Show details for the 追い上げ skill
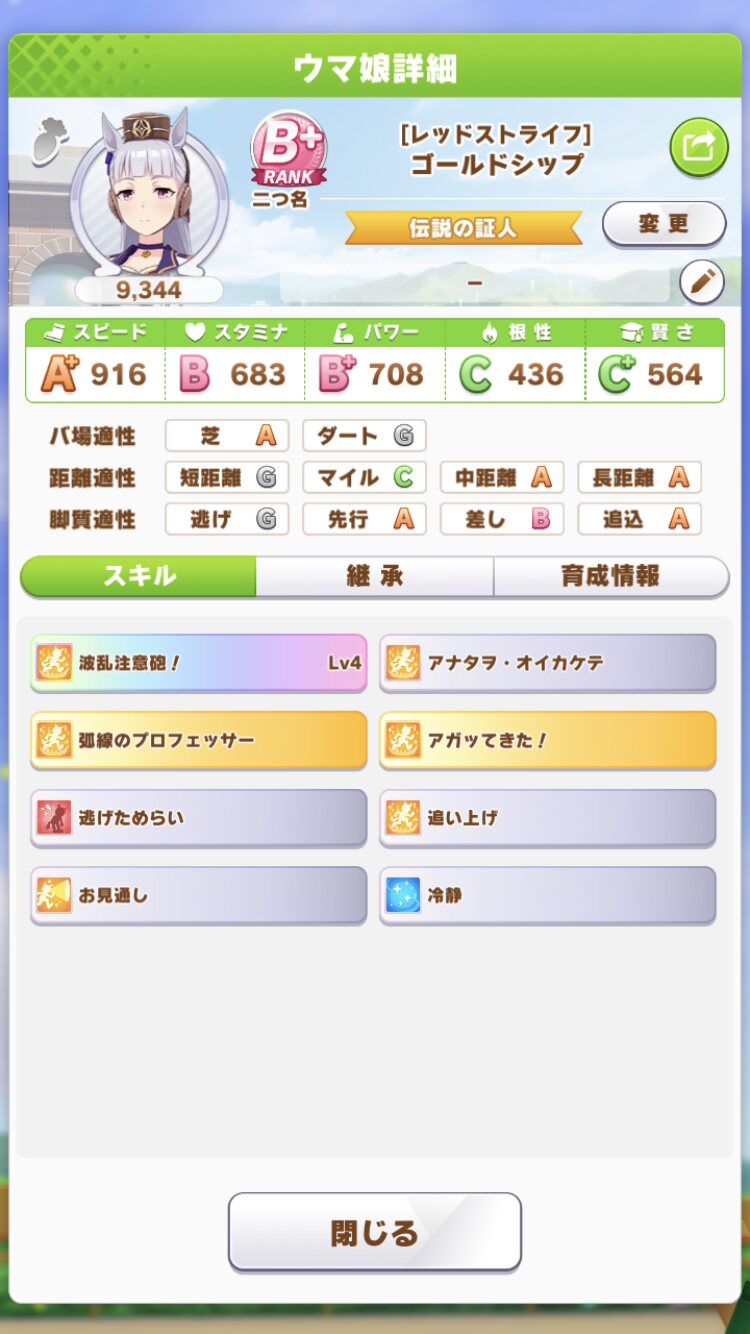Viewport: 750px width, 1334px height. [547, 817]
